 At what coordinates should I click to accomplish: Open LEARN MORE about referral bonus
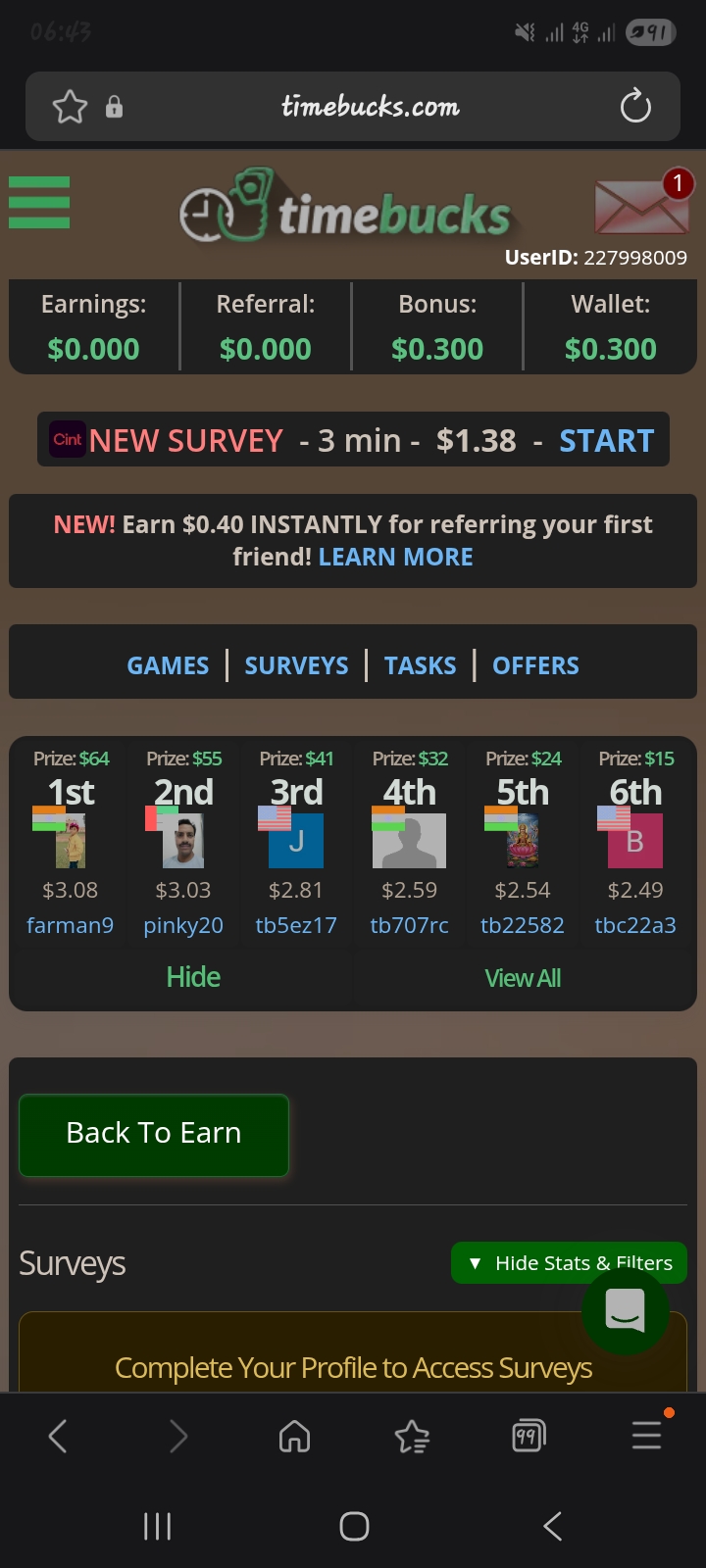[395, 557]
